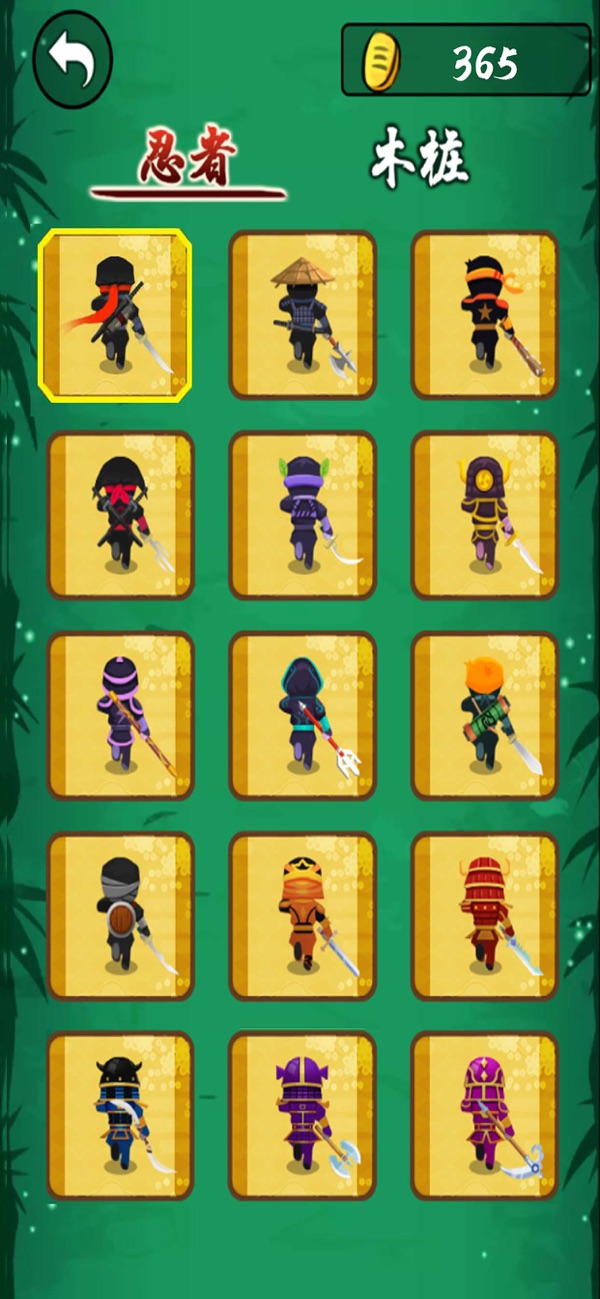Choose the teal hooded ninja with trident
Screen dimensions: 600x1299
(303, 715)
